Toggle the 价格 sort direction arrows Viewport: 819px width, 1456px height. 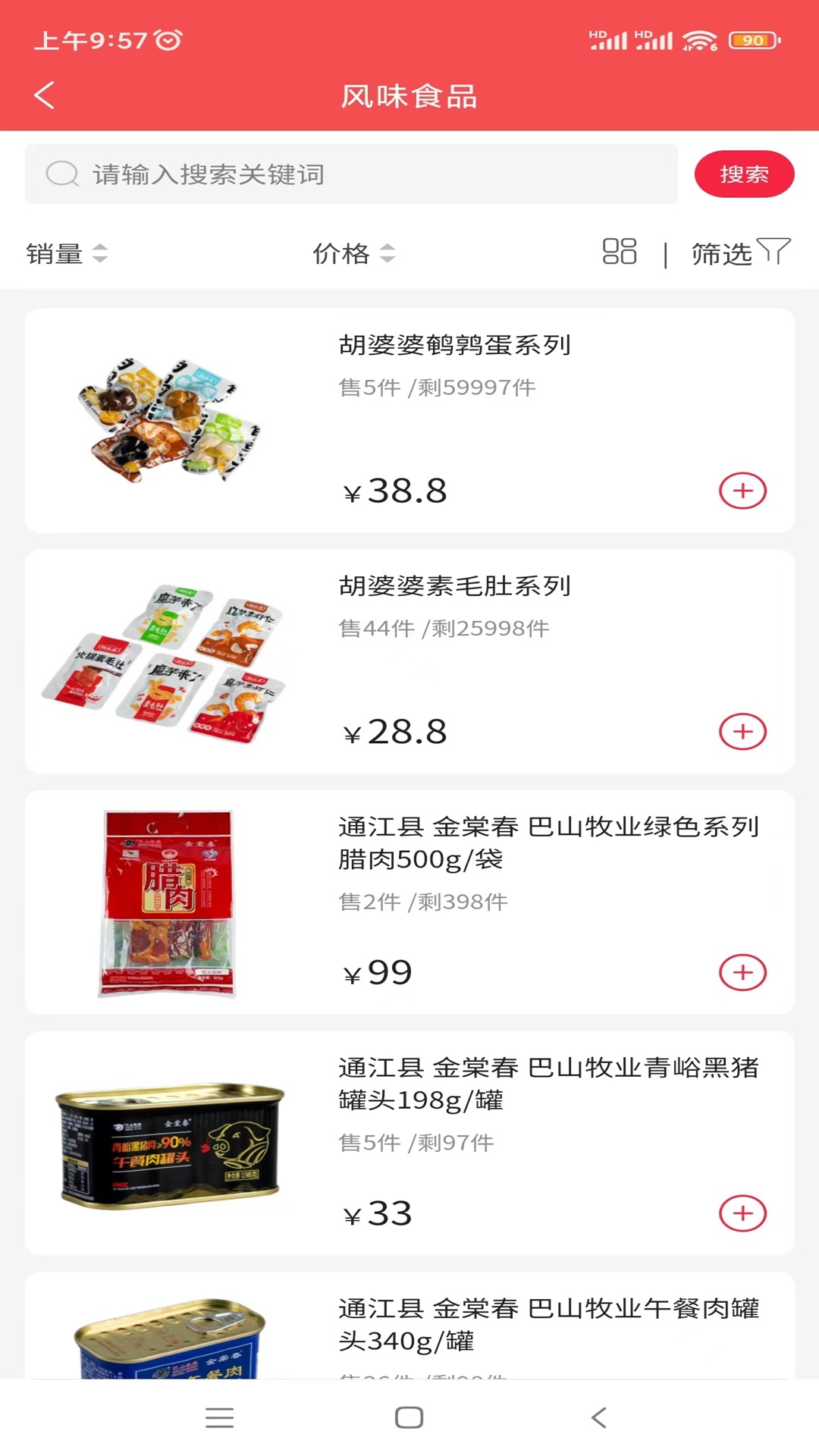(388, 254)
